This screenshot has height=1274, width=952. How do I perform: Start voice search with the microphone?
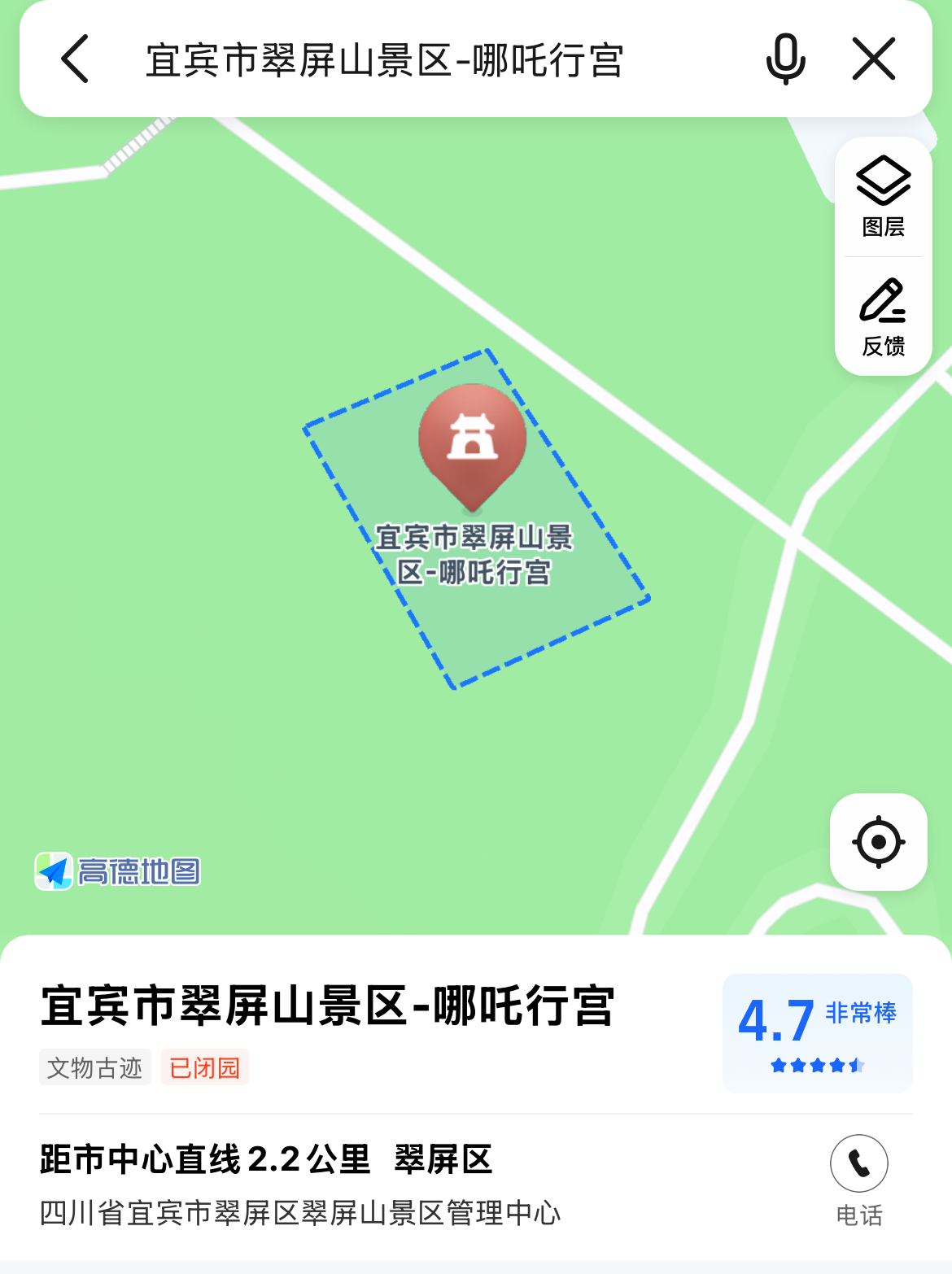[785, 59]
